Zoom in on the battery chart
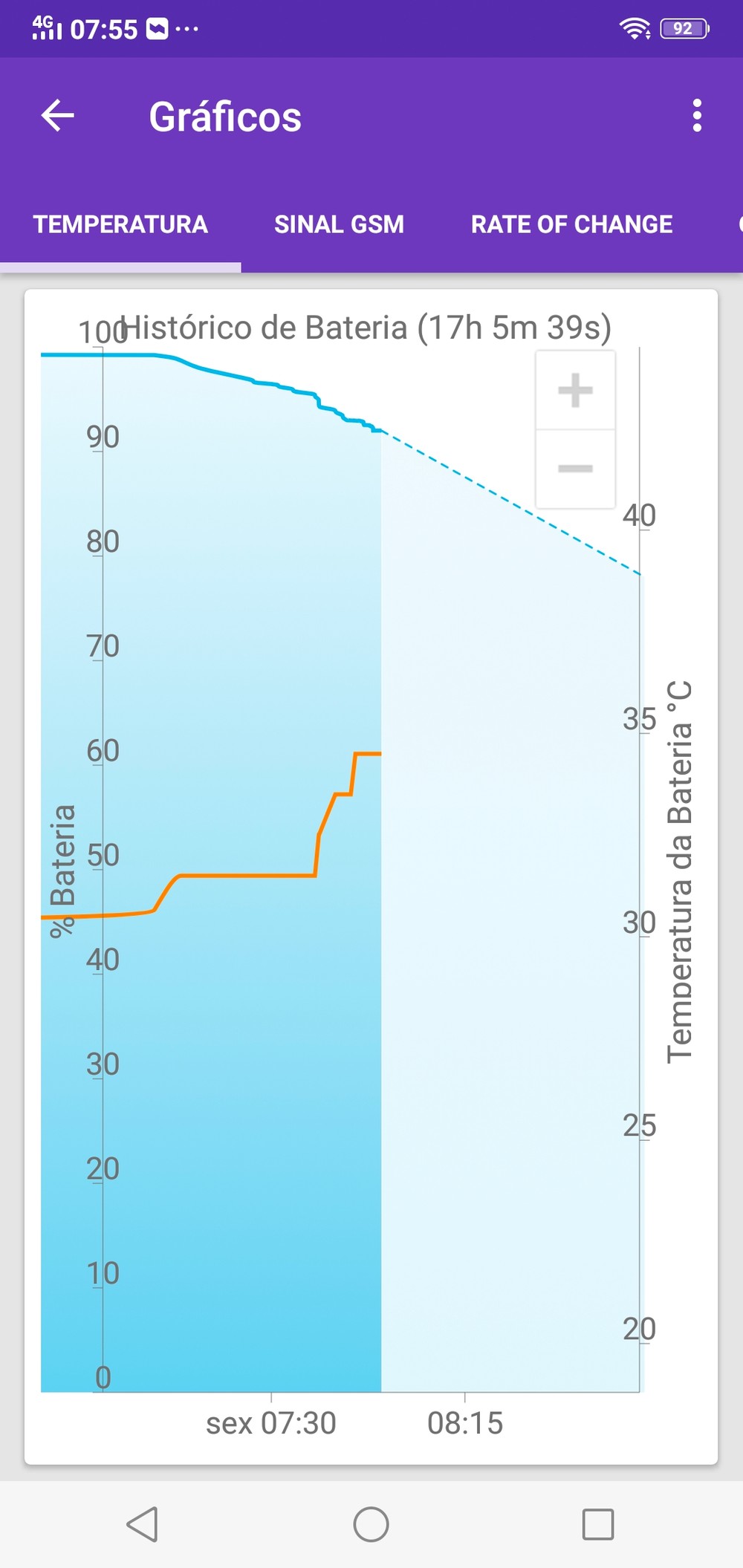 (575, 391)
